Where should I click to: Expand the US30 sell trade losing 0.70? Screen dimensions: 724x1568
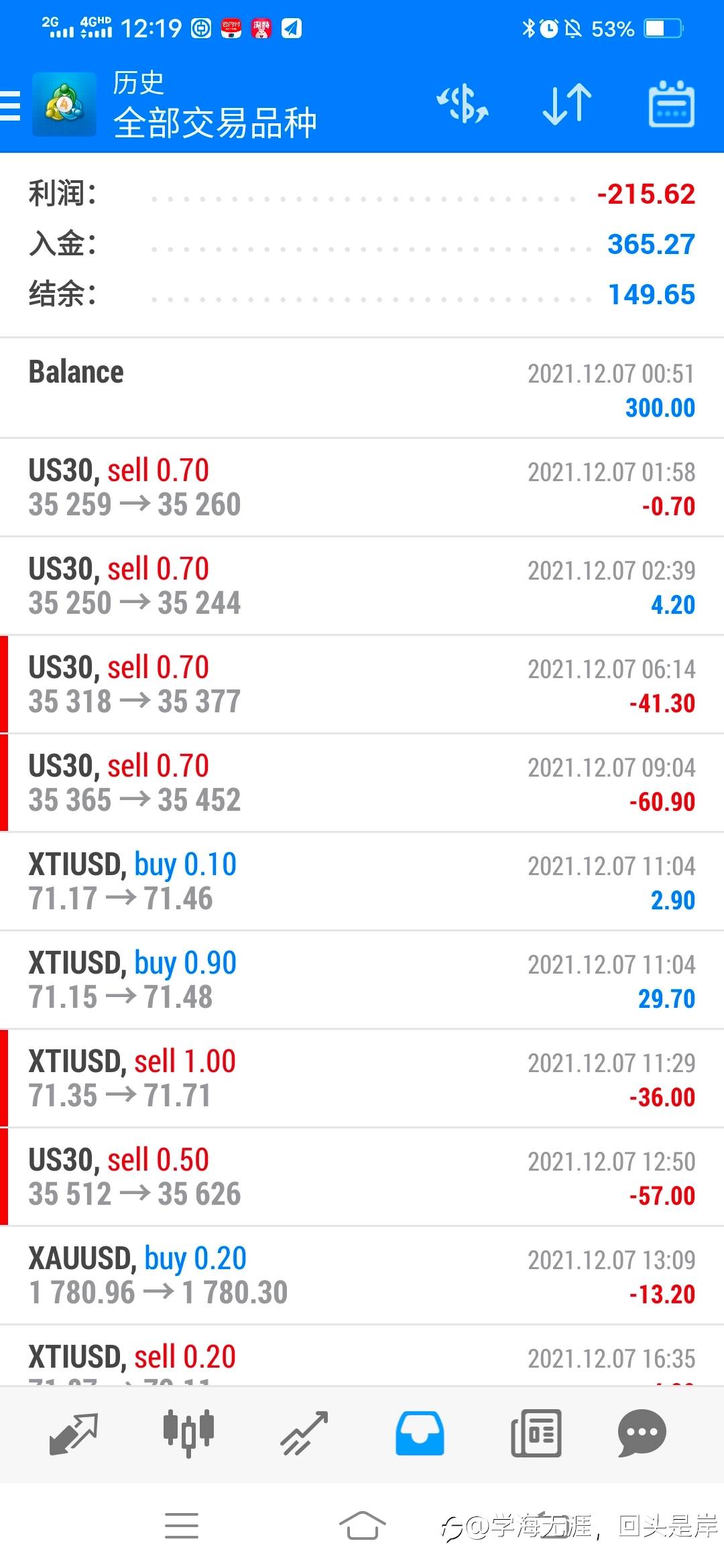click(362, 487)
